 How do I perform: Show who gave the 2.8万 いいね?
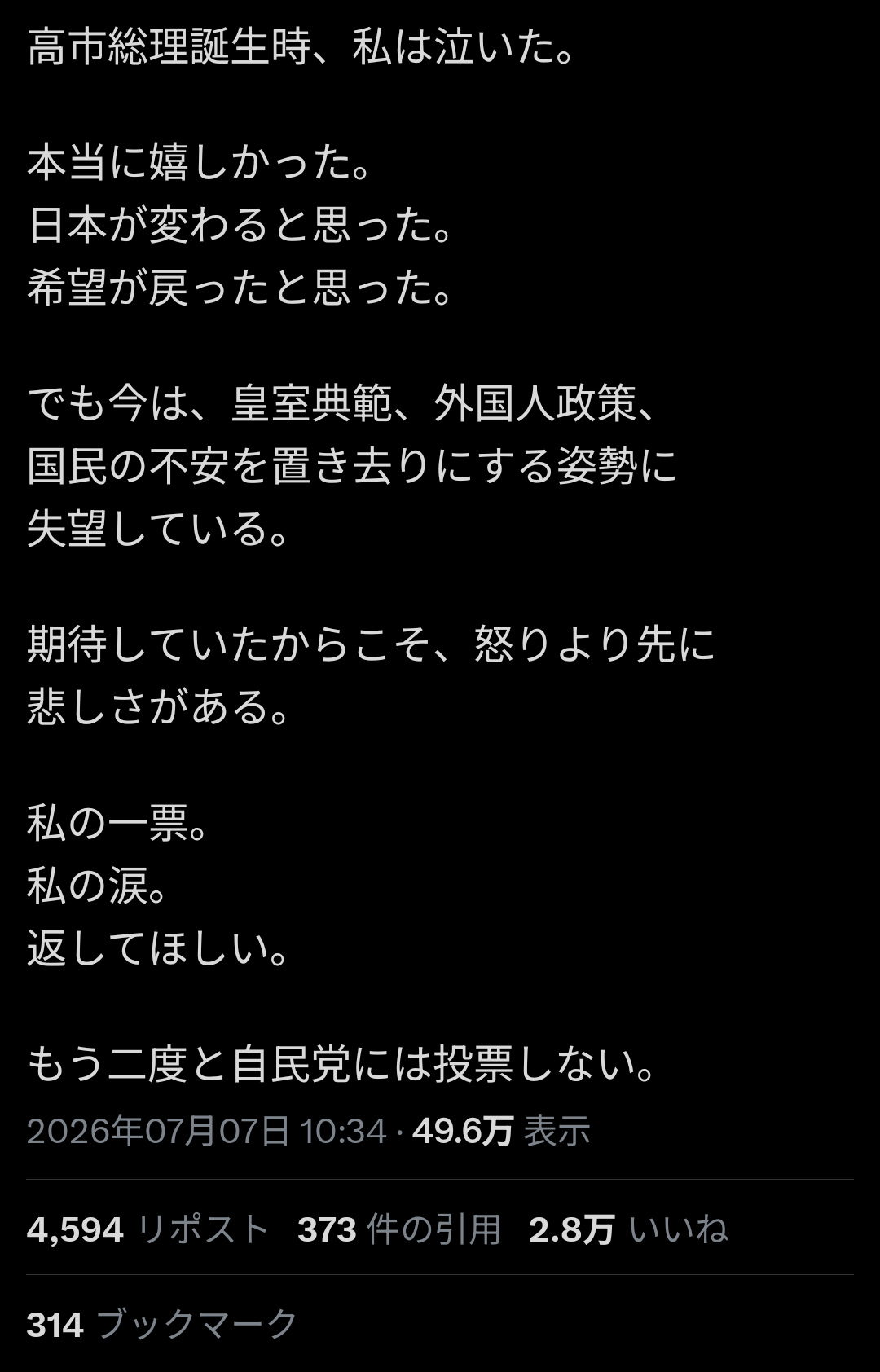click(x=628, y=1229)
